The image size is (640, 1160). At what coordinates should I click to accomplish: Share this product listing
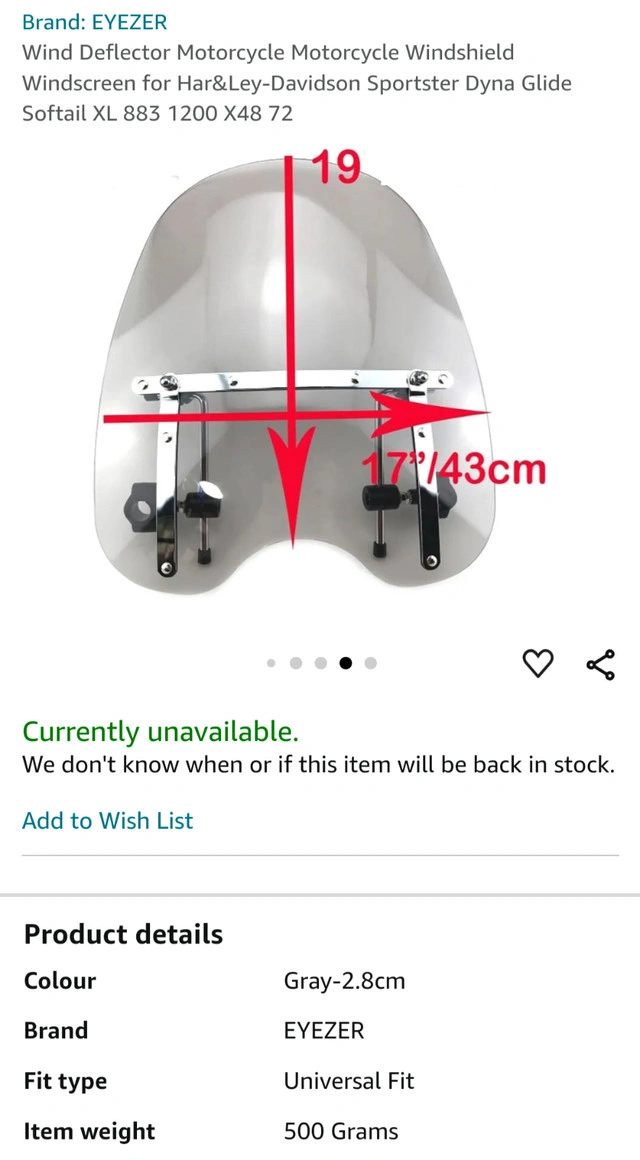coord(600,664)
